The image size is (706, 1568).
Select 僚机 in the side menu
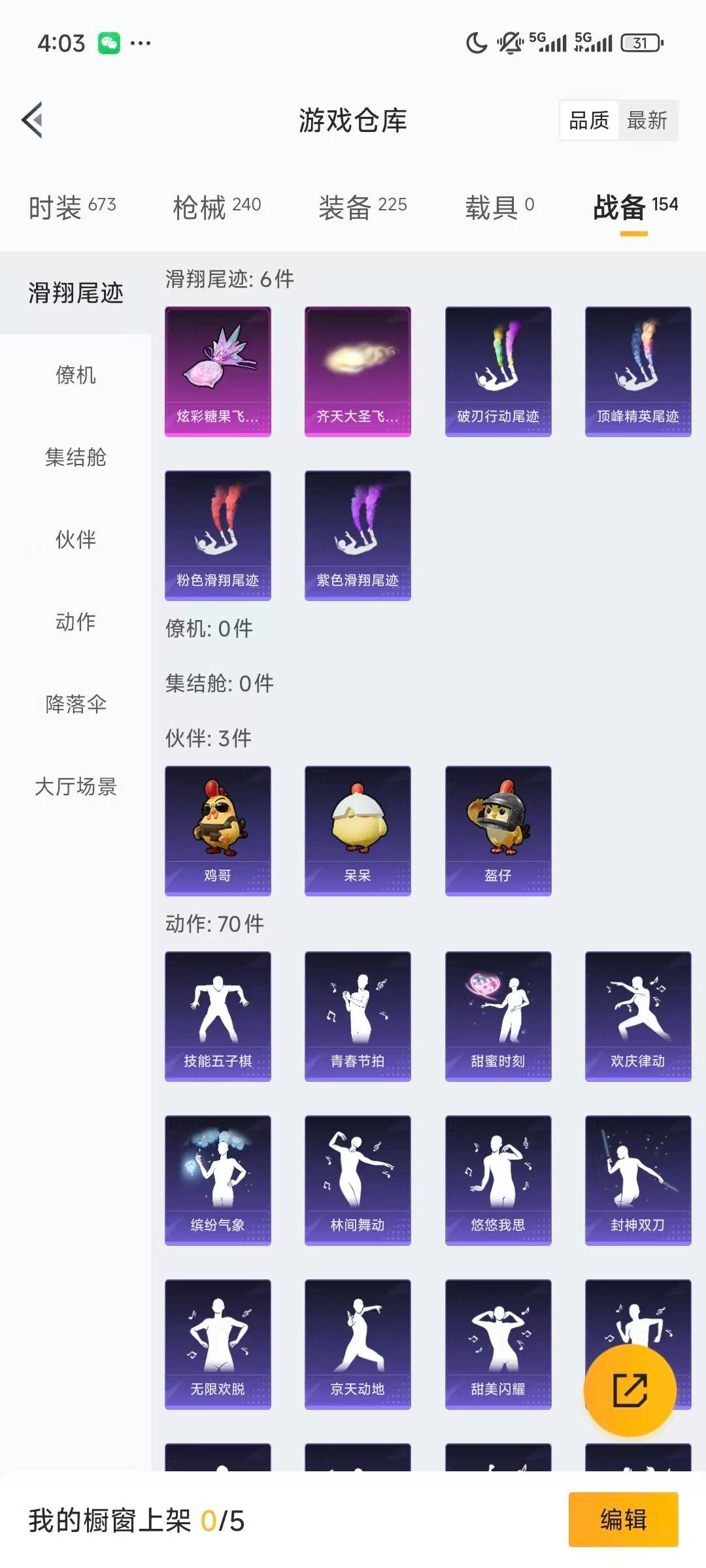click(x=75, y=375)
